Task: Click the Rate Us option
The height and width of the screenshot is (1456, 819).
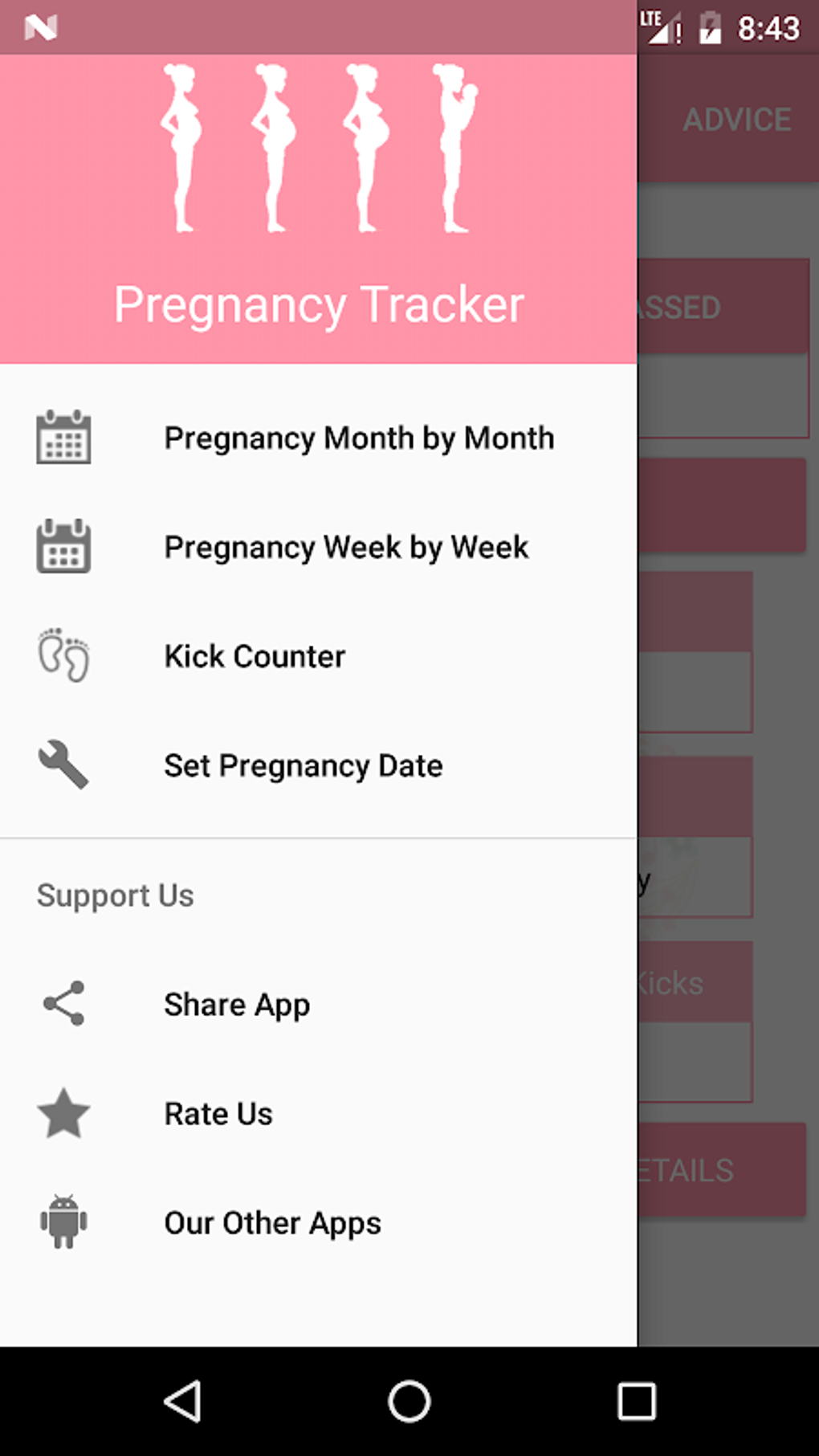Action: pos(217,1113)
